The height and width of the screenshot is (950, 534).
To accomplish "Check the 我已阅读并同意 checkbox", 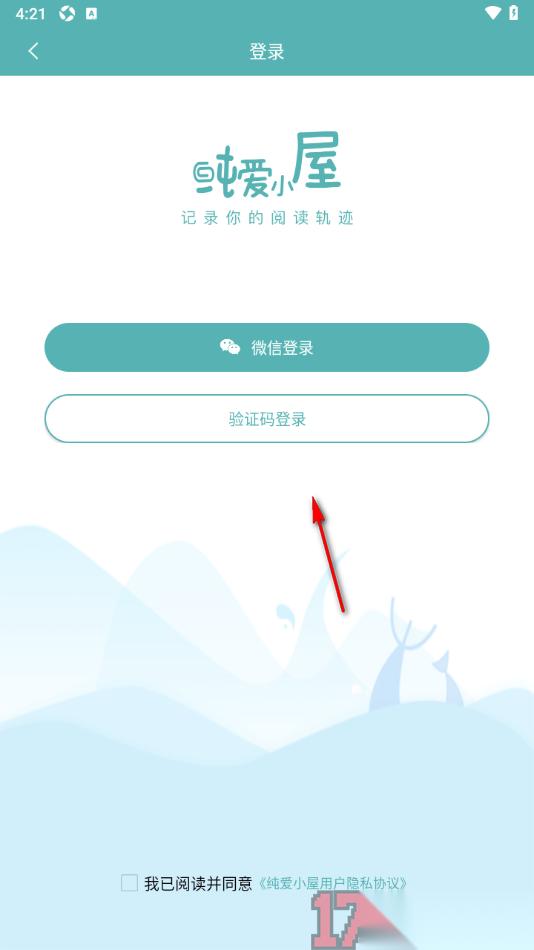I will [129, 883].
